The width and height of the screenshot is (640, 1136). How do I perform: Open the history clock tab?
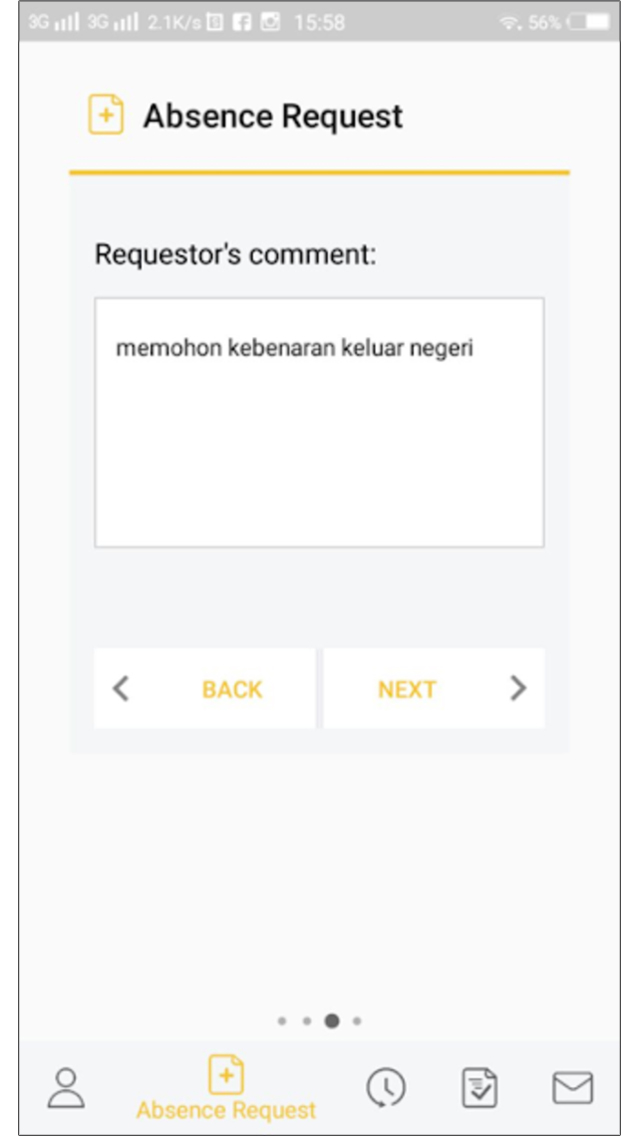386,1088
